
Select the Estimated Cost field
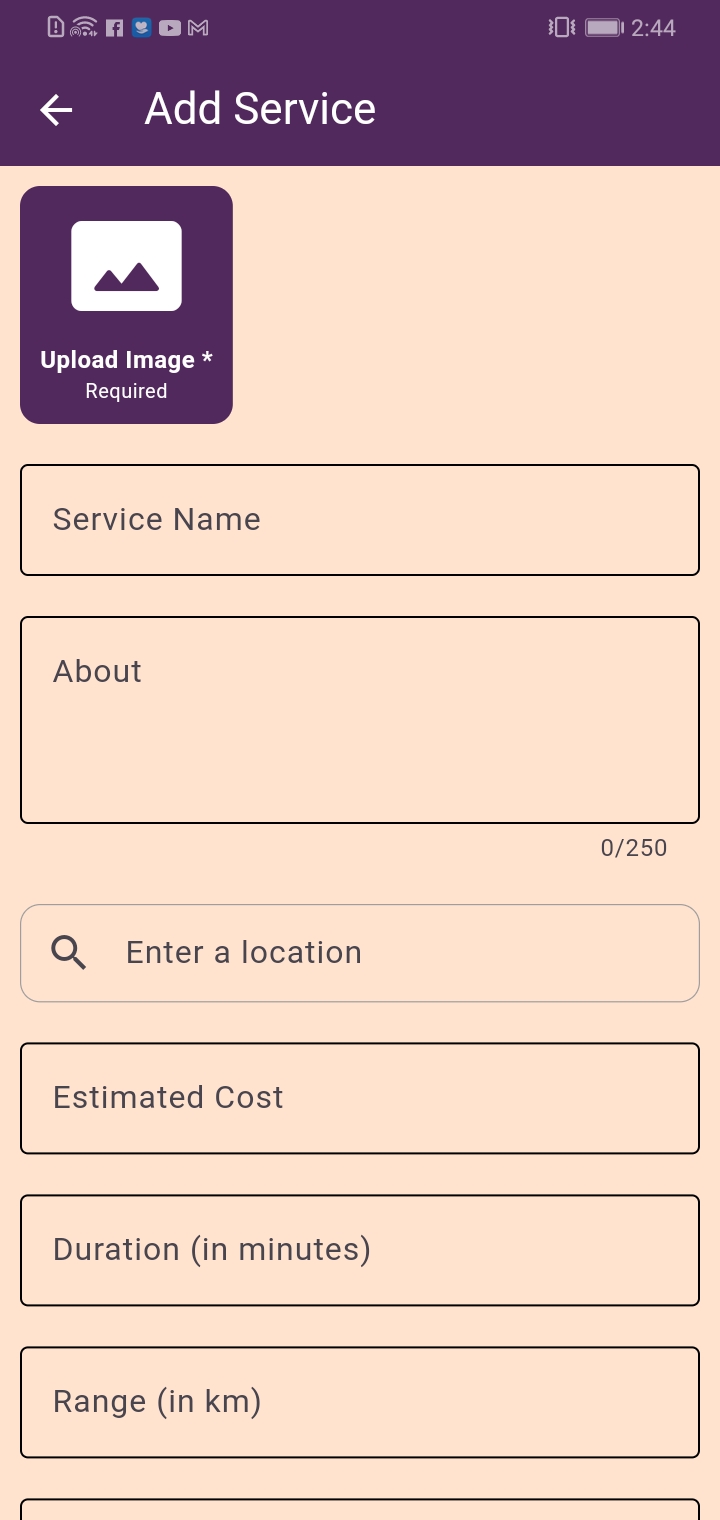(360, 1098)
